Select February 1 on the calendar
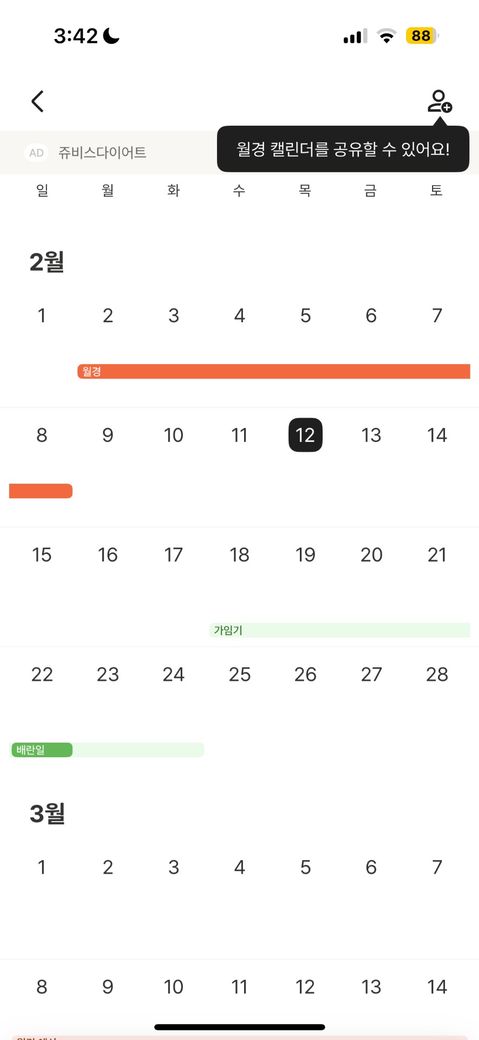The height and width of the screenshot is (1040, 479). (42, 316)
